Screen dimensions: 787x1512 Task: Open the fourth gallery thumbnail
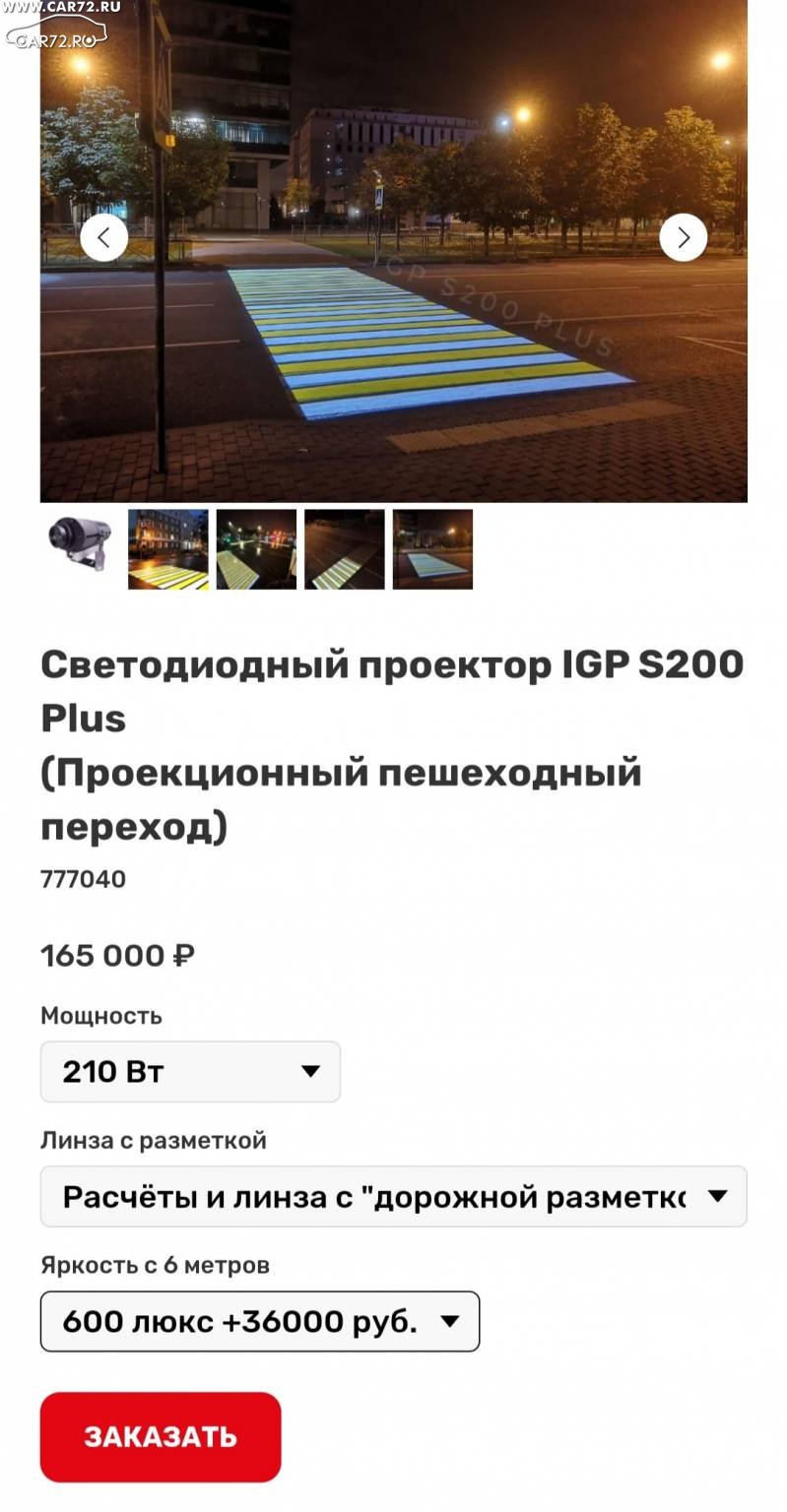[x=345, y=549]
